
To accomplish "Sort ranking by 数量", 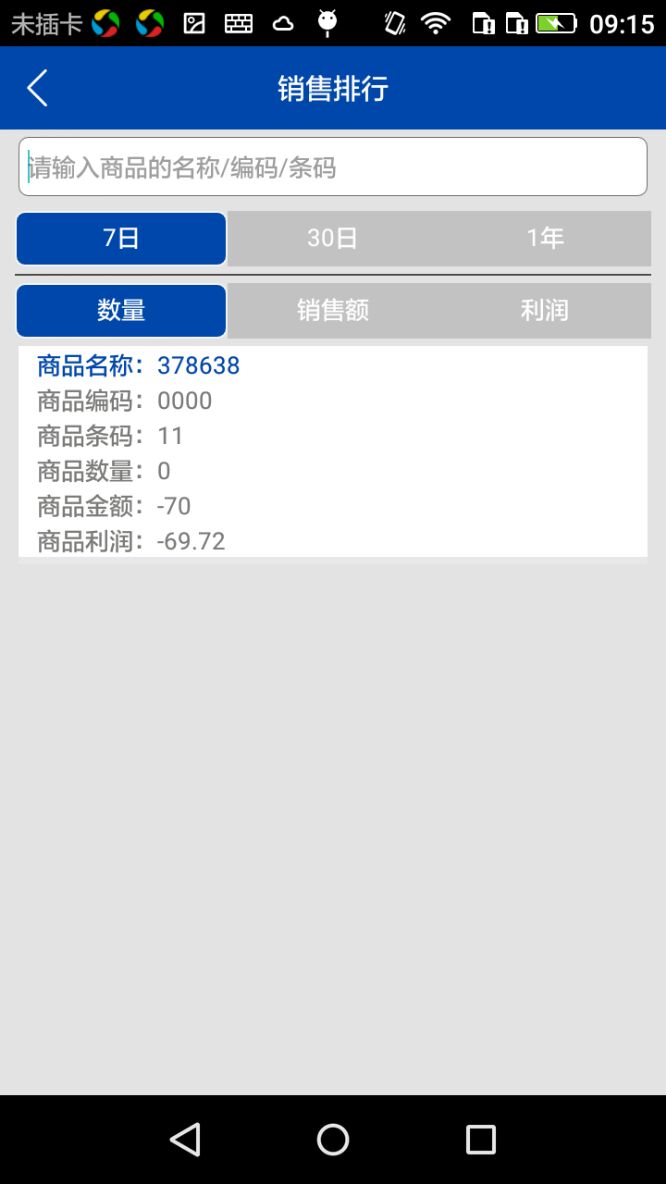I will point(122,310).
